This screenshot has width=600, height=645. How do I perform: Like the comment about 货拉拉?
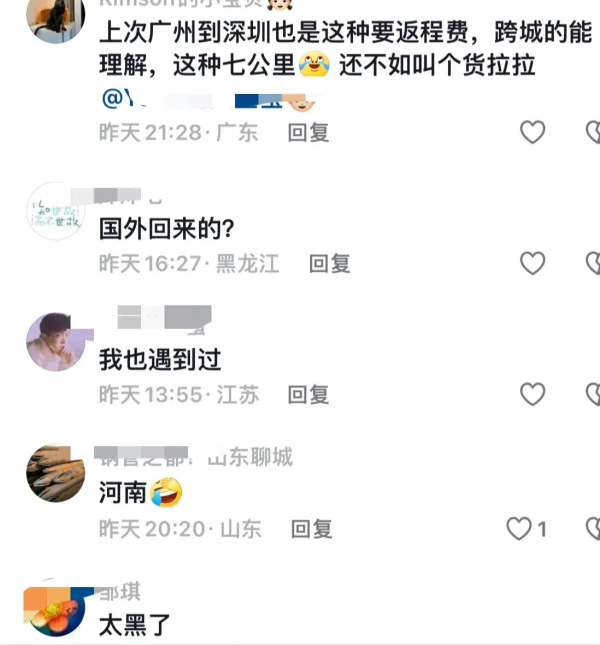tap(533, 132)
